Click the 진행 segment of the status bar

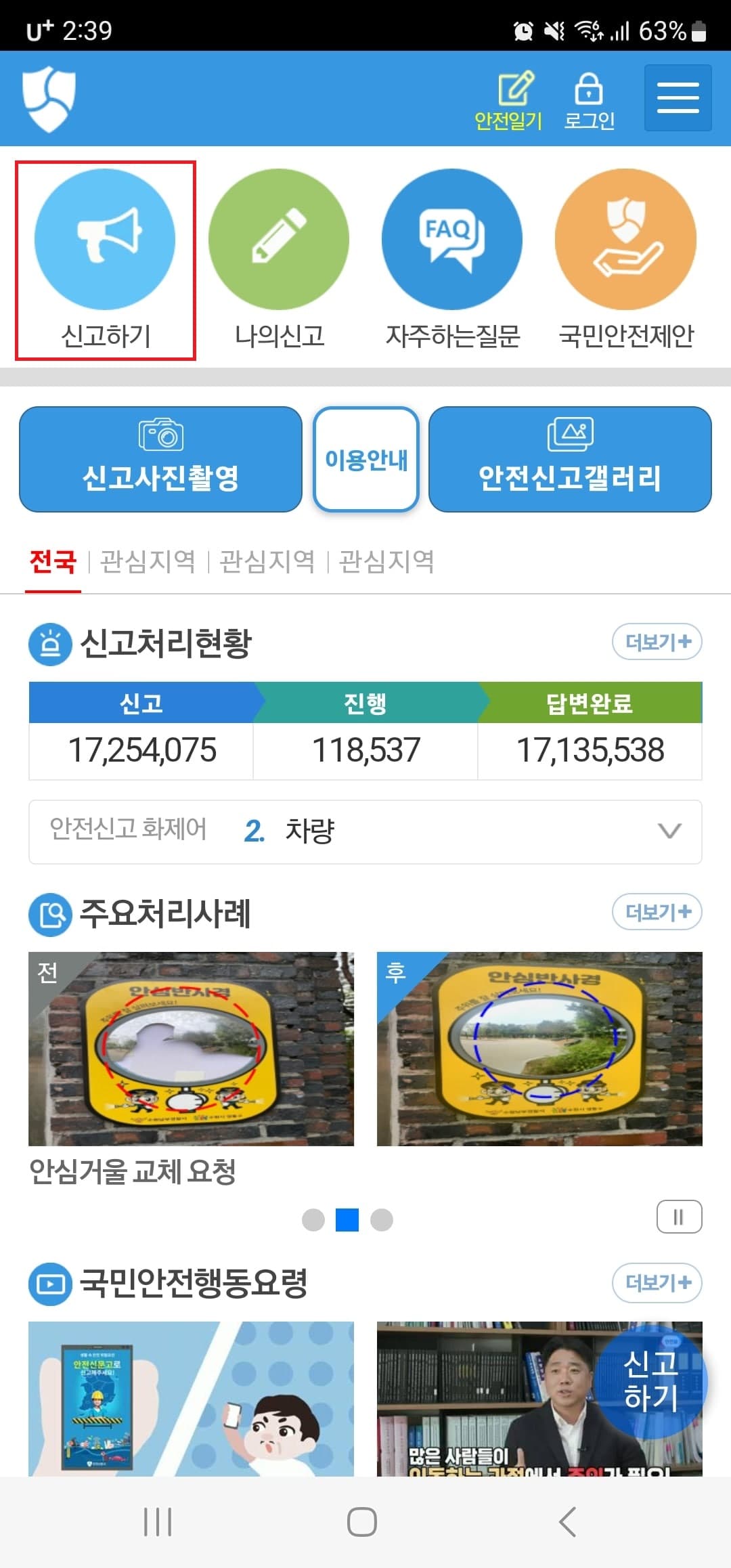pos(365,705)
